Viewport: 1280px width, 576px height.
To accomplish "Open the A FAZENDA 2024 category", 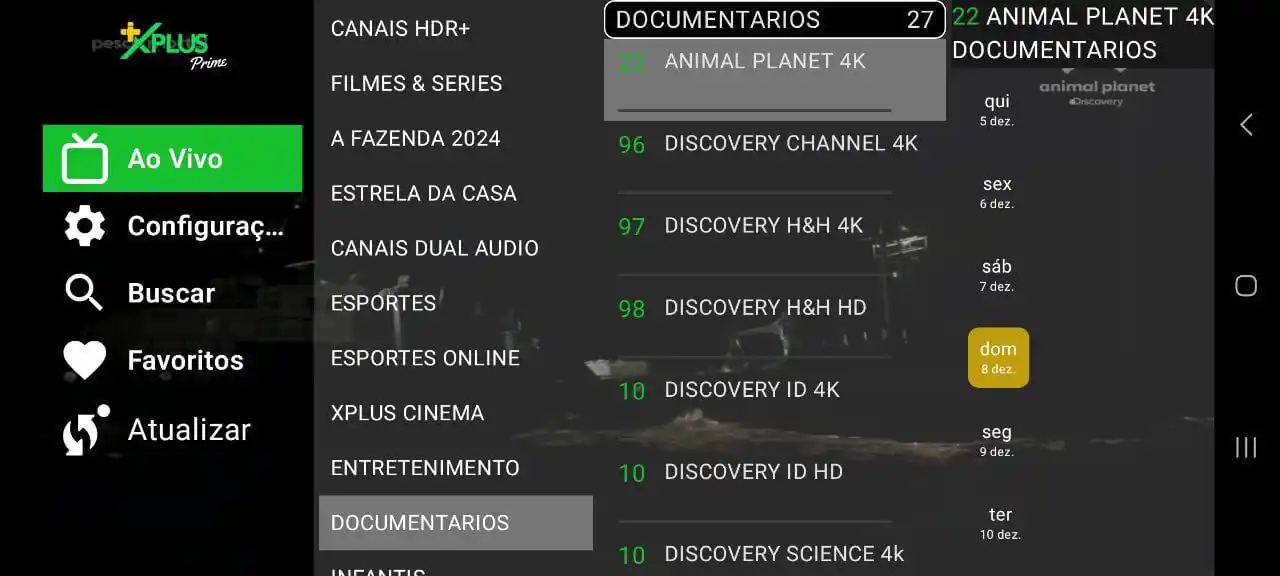I will click(415, 138).
